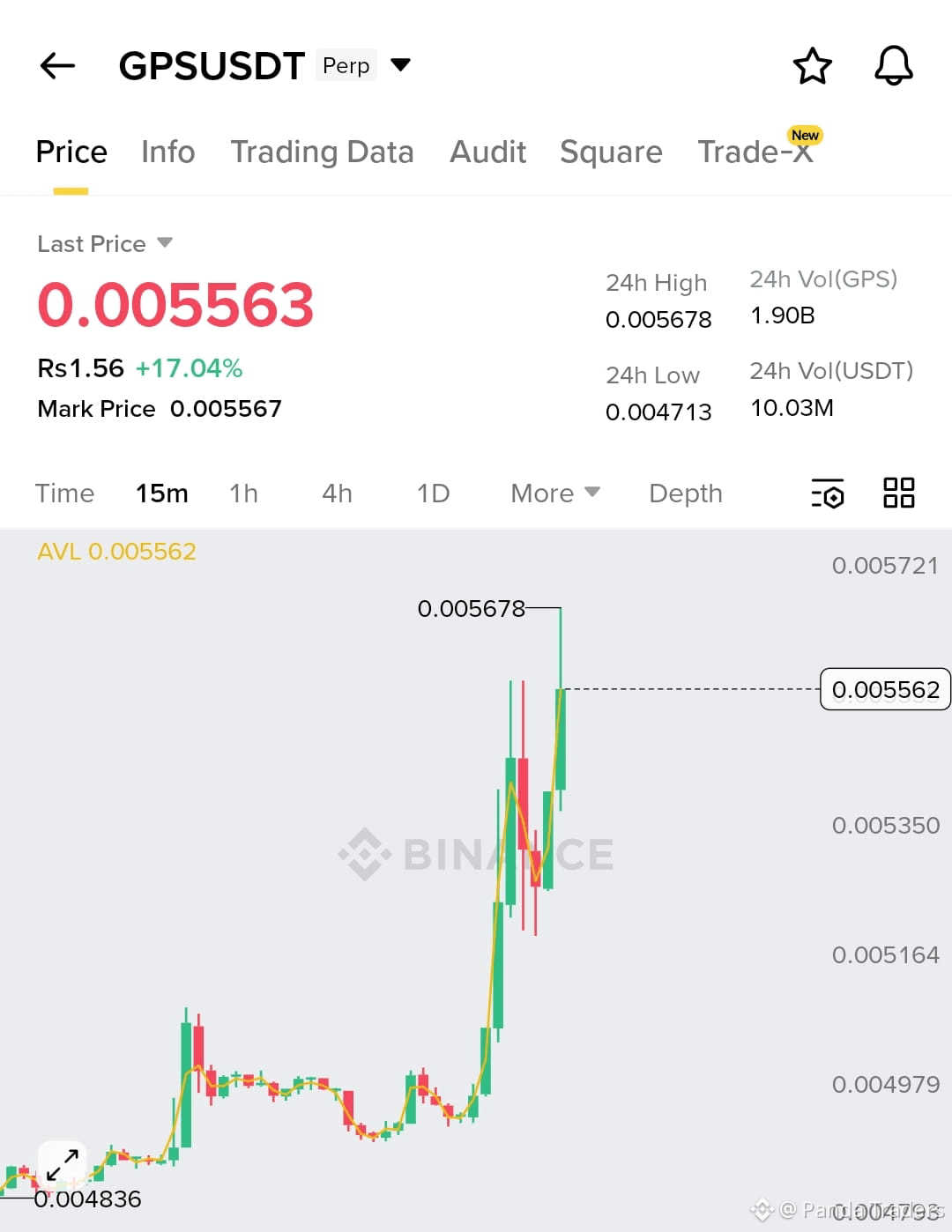Screen dimensions: 952x1232
Task: Select the 1h timeframe
Action: coord(243,494)
